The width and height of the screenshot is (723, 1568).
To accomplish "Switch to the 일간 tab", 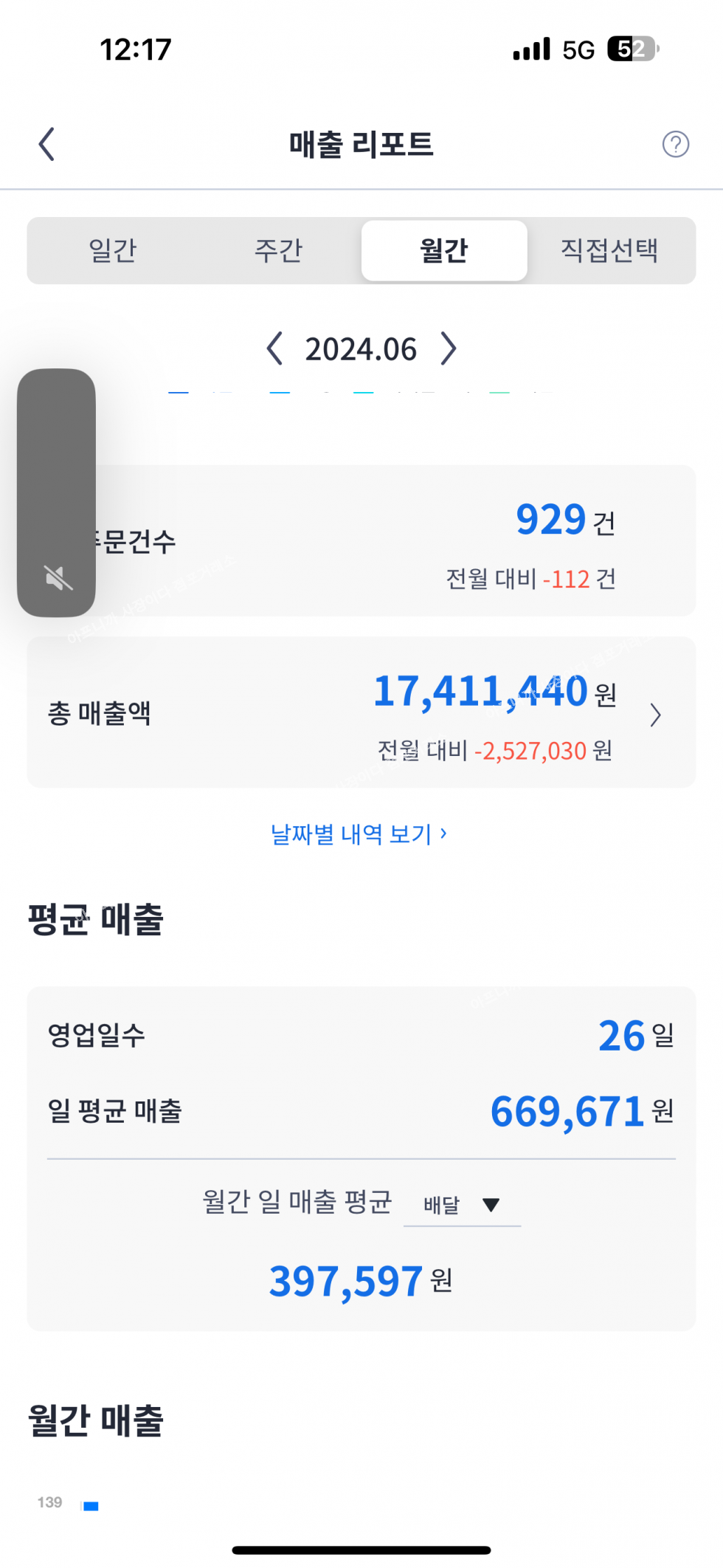I will point(113,250).
